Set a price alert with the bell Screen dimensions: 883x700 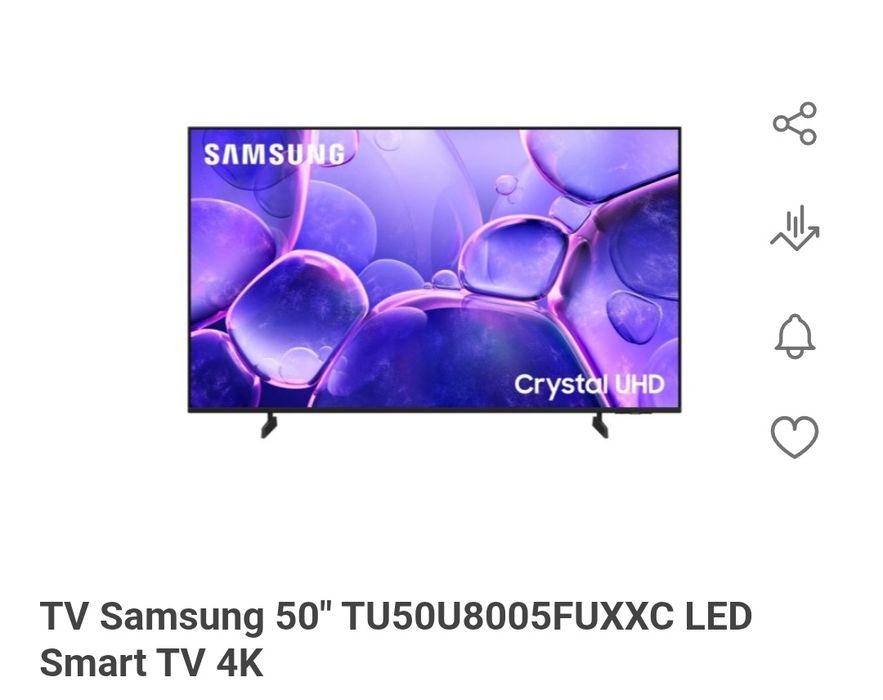click(x=795, y=334)
